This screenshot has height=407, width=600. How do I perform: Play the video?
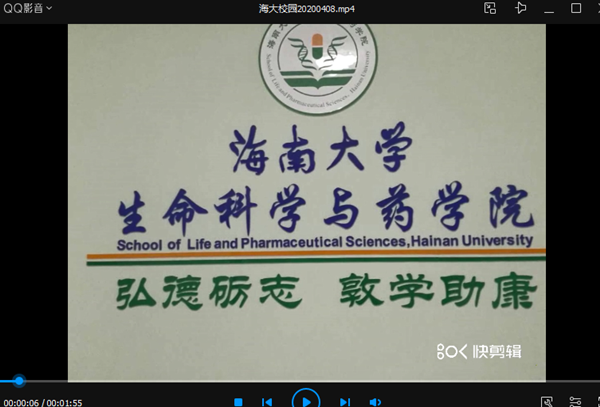pos(305,399)
